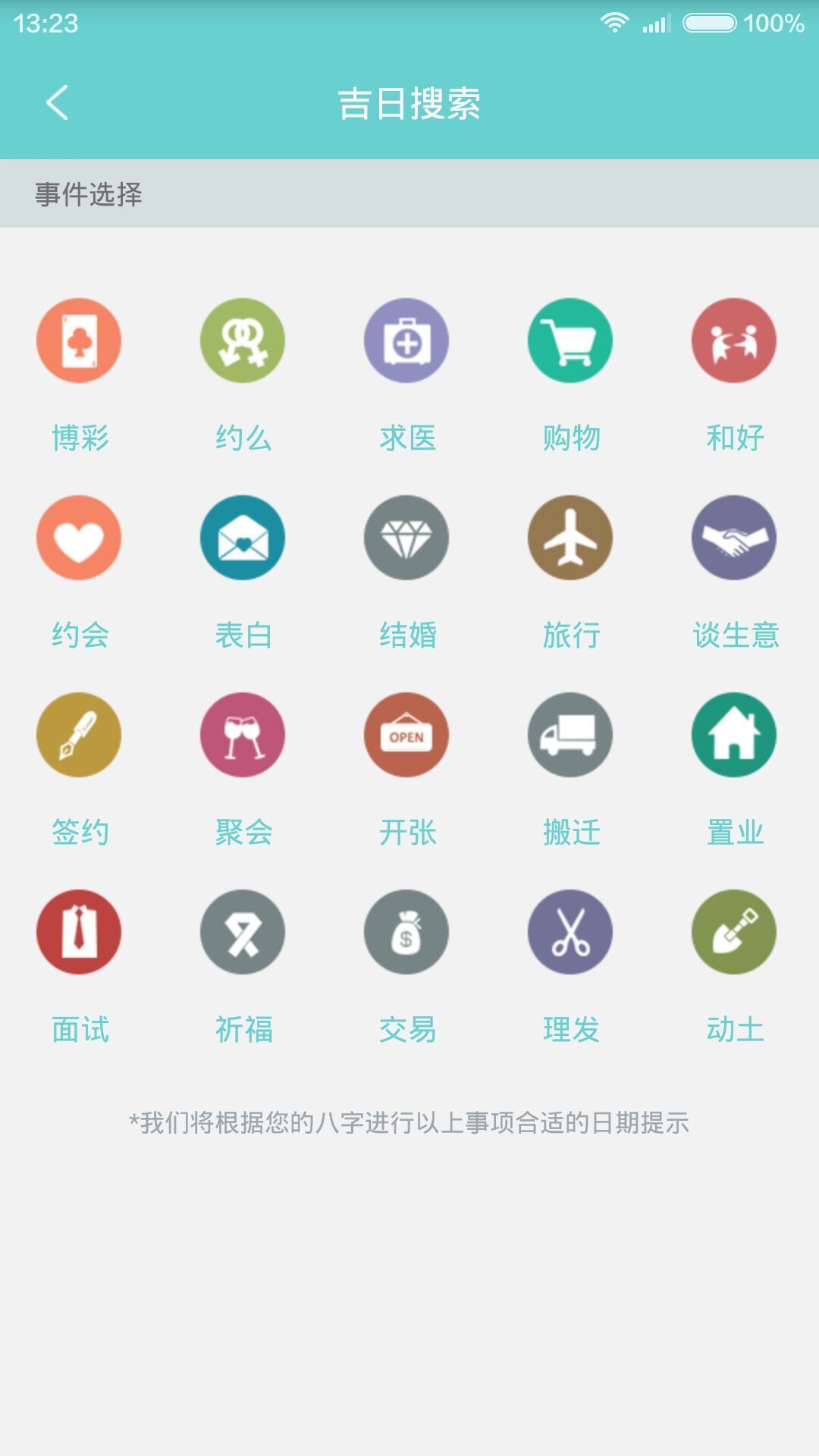Select the 博彩 gambling event
Image resolution: width=819 pixels, height=1456 pixels.
79,340
